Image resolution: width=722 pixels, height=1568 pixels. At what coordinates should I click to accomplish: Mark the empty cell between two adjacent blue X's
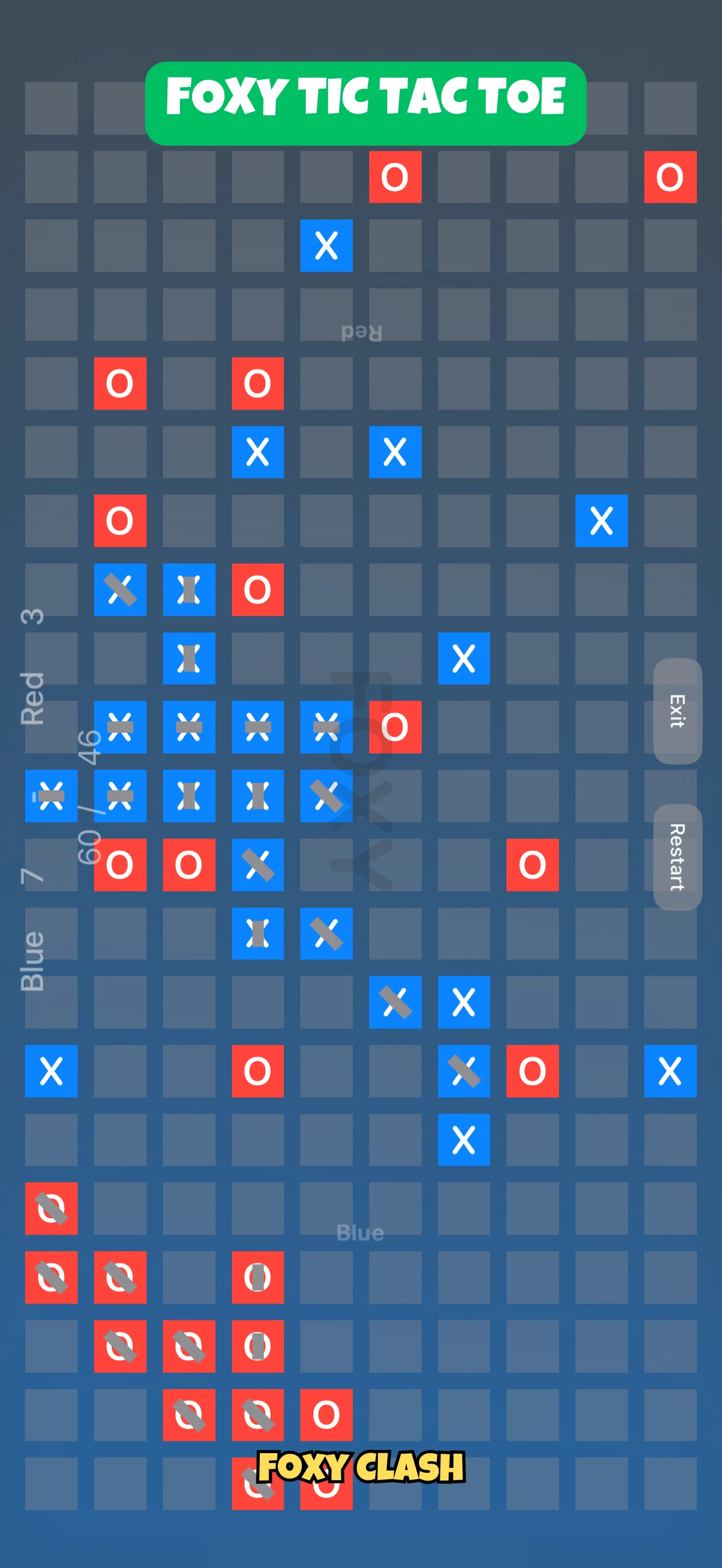[x=327, y=452]
